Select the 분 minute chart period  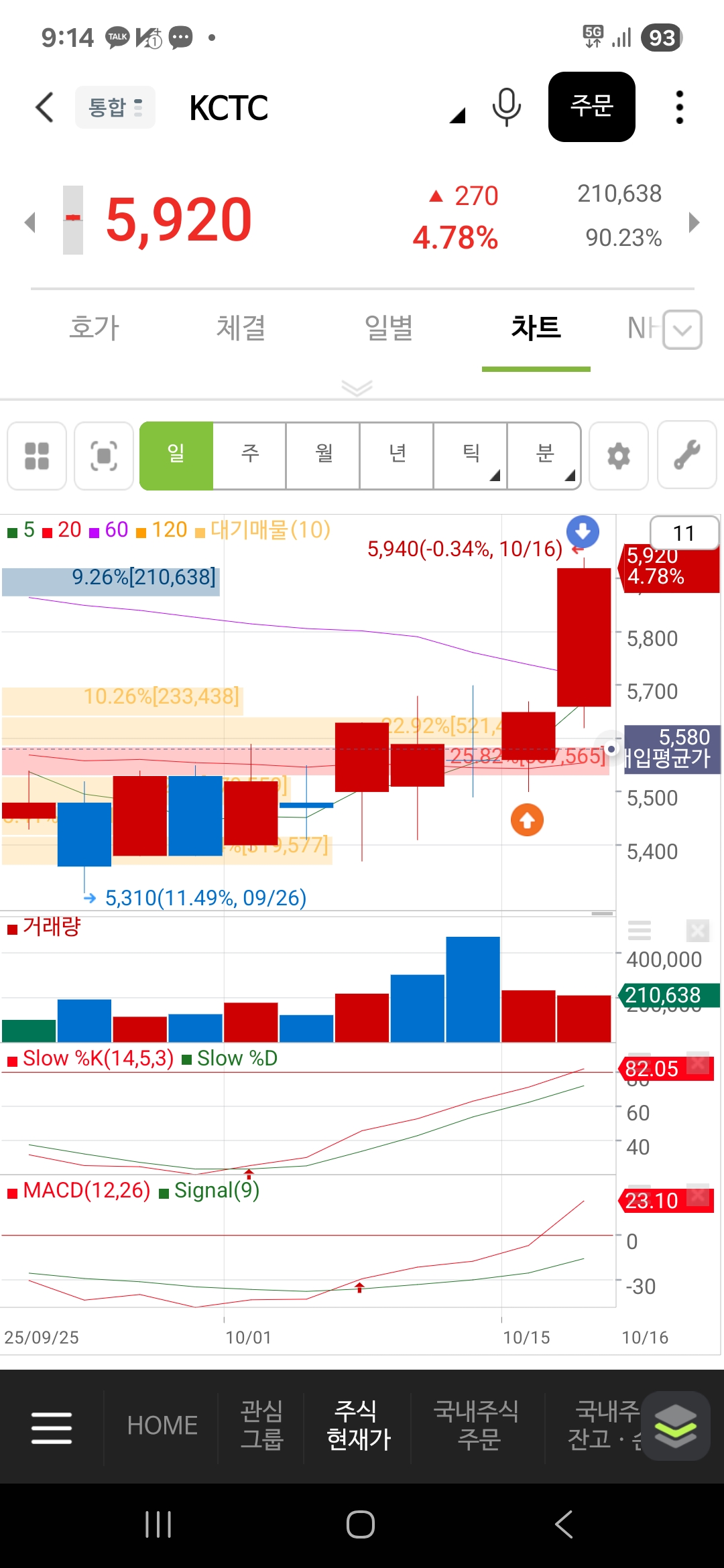[544, 456]
